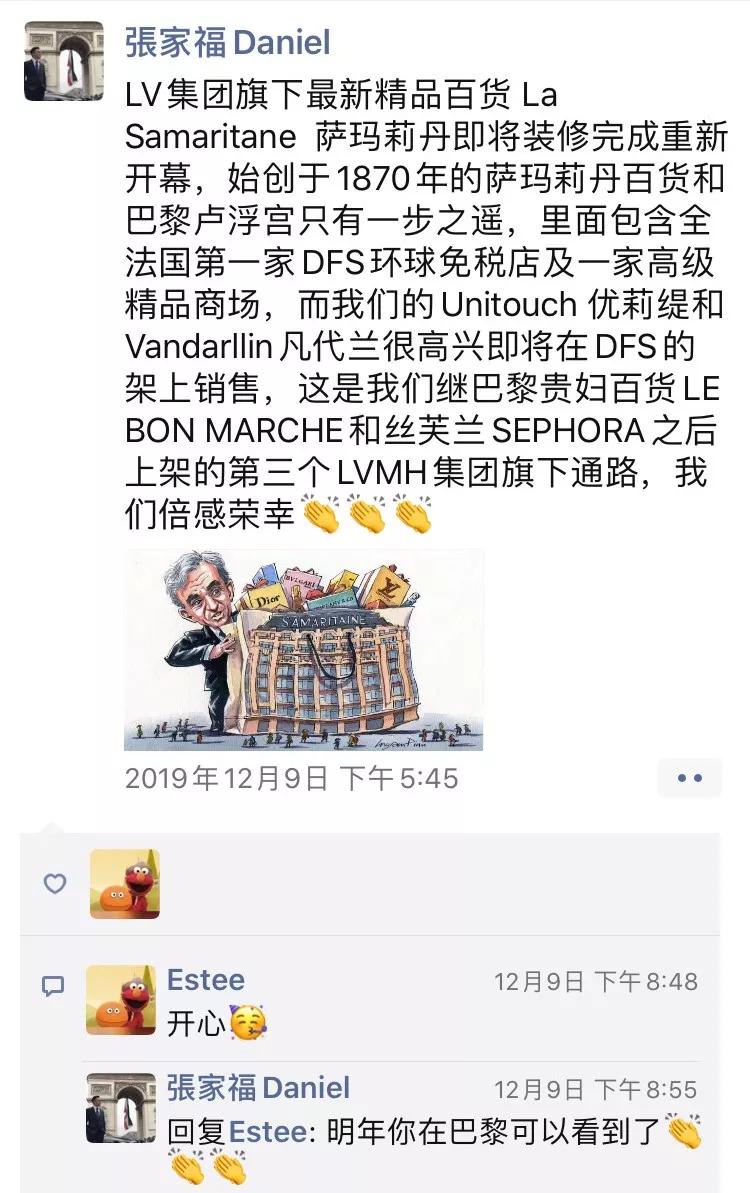The width and height of the screenshot is (750, 1193).
Task: Open 張家福 Daniel's name on the post
Action: point(227,43)
